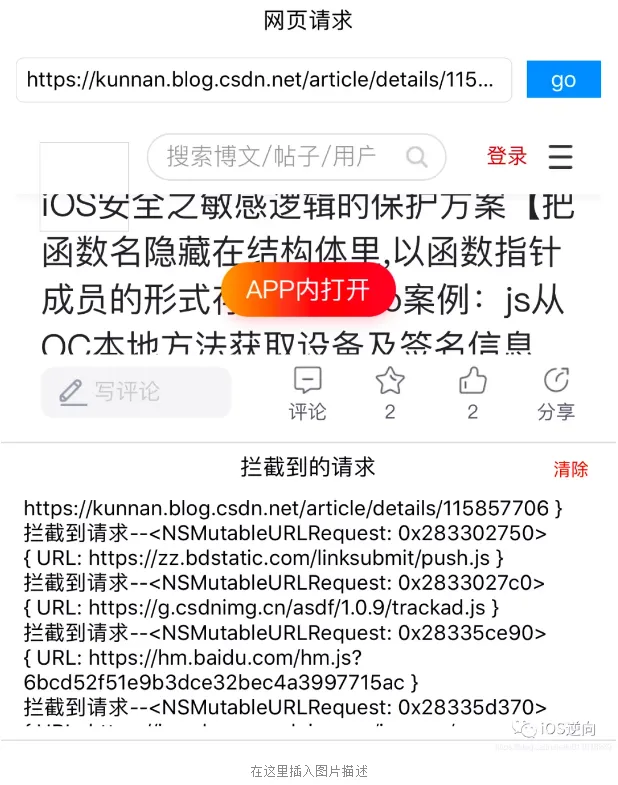Tap the go button to load the URL
618x785 pixels.
563,80
